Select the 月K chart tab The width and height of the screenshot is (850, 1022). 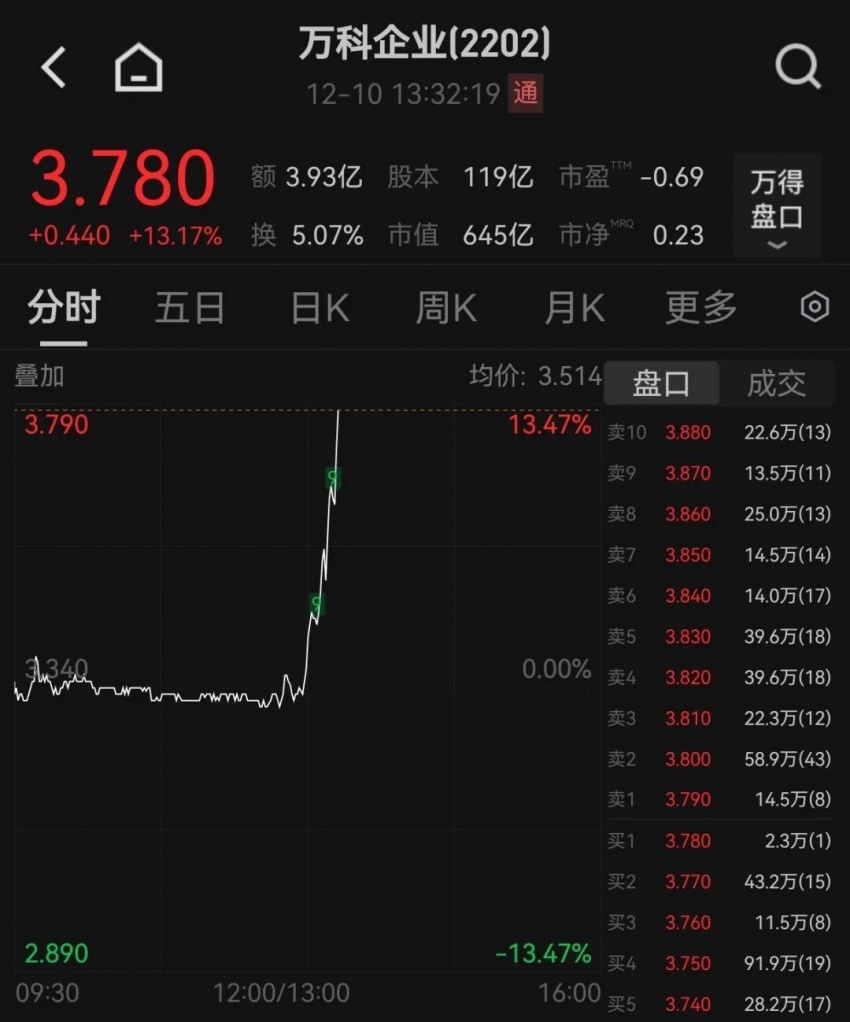[x=574, y=308]
